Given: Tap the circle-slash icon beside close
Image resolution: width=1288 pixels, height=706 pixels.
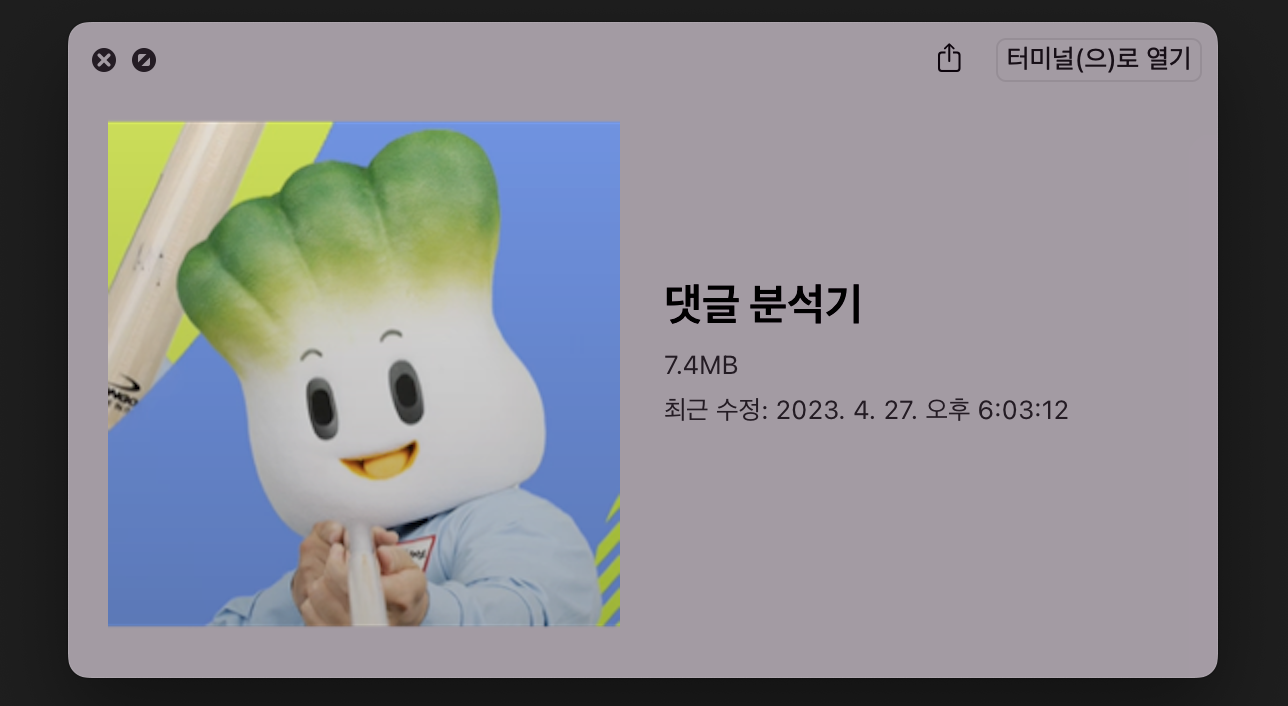Looking at the screenshot, I should (x=144, y=60).
